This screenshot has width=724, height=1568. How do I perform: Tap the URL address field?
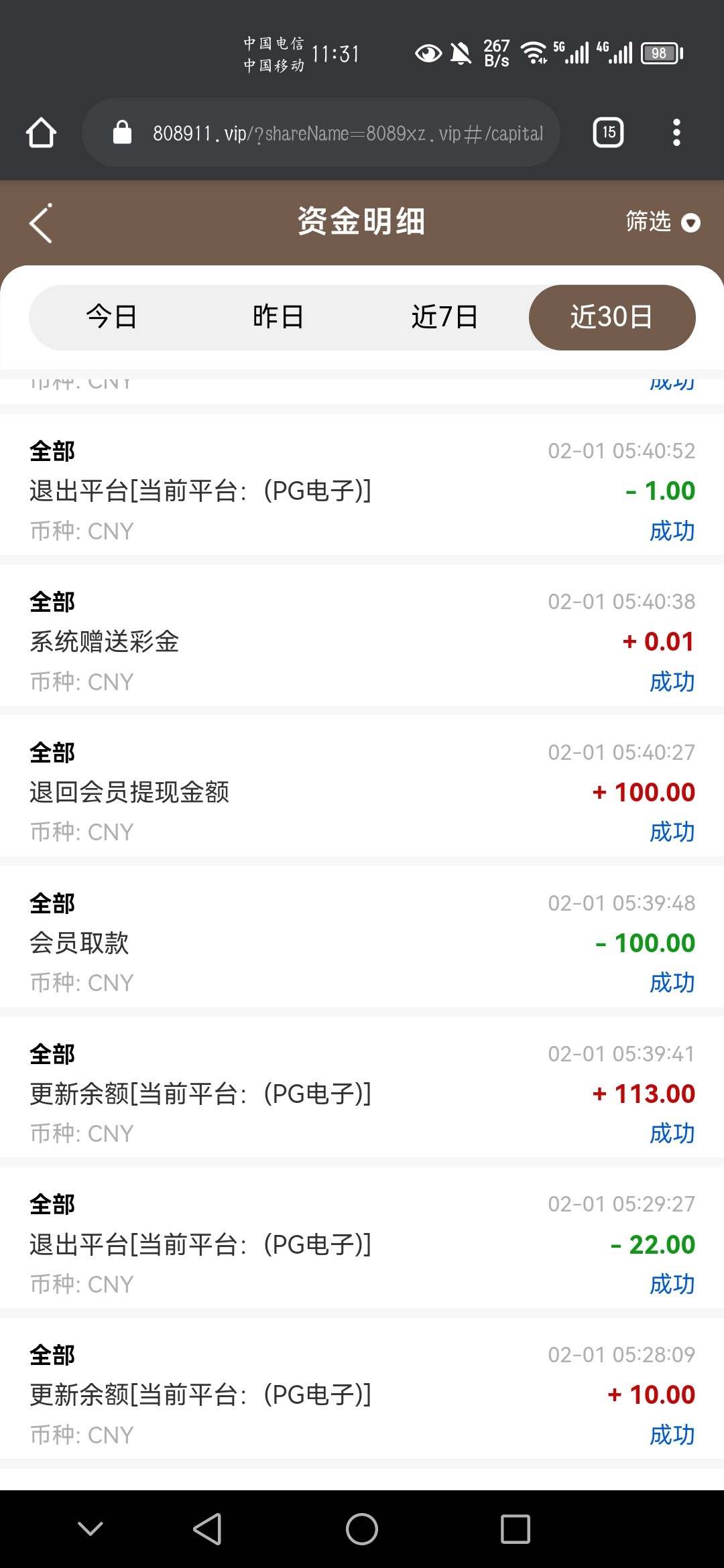349,132
